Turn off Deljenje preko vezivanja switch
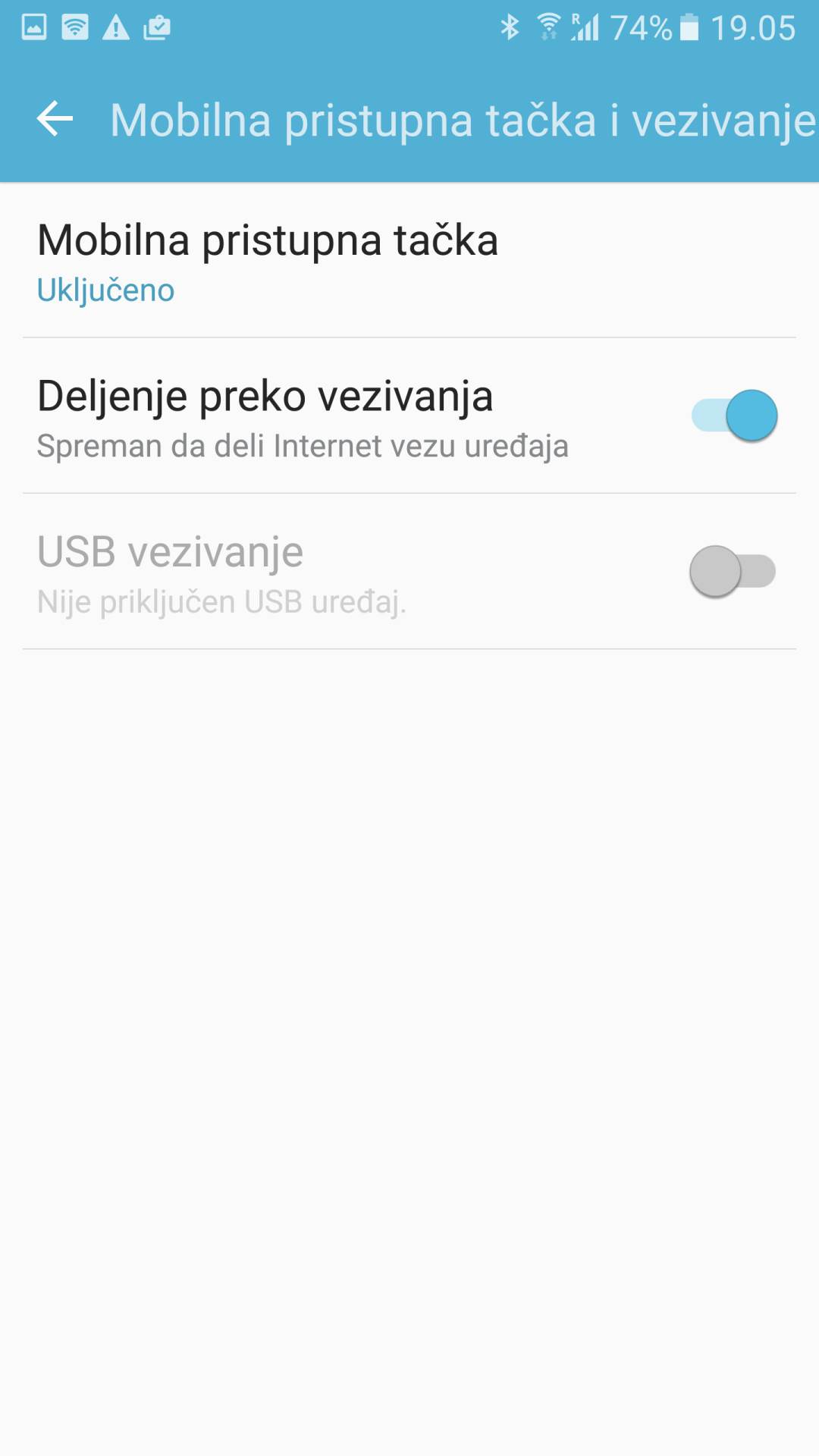This screenshot has height=1456, width=819. point(734,416)
